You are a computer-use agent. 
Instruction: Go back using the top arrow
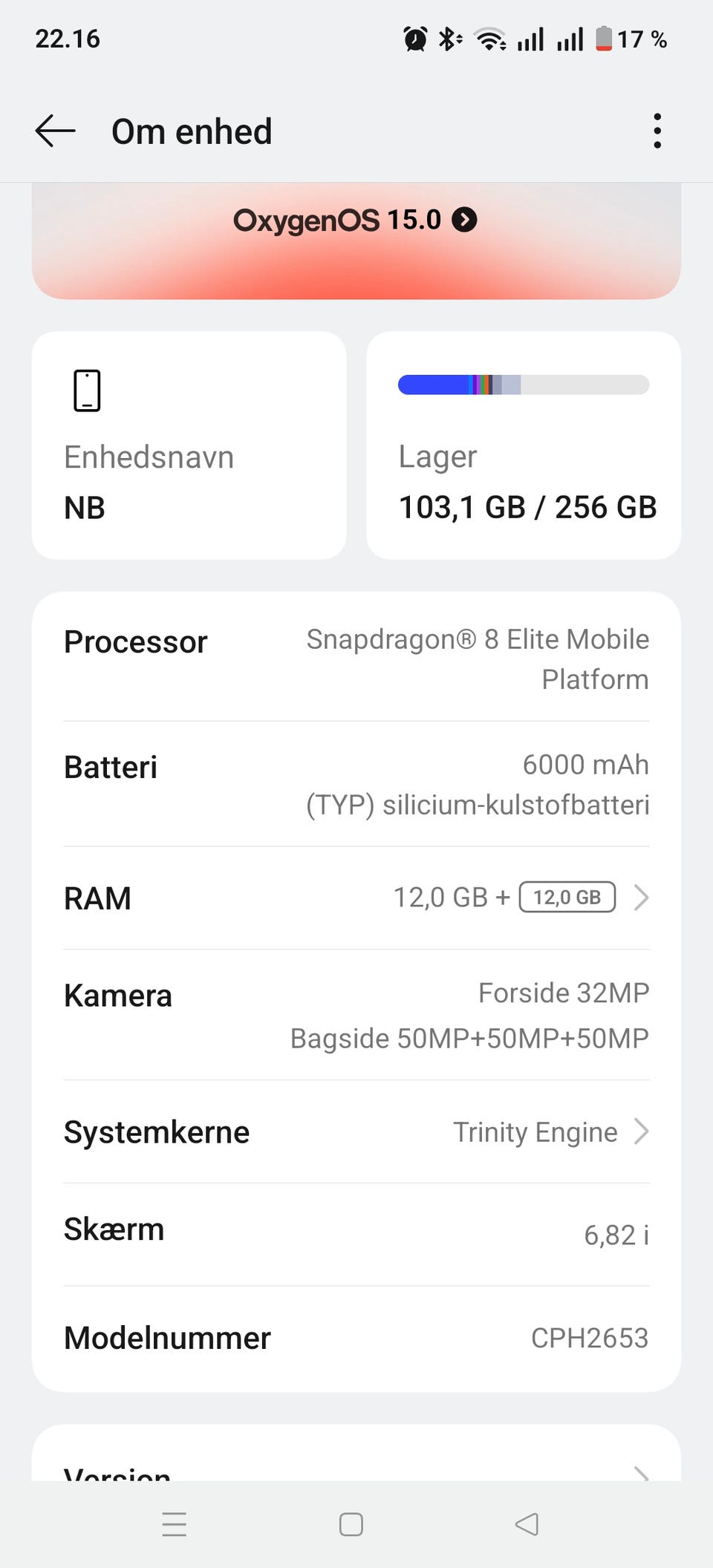56,131
